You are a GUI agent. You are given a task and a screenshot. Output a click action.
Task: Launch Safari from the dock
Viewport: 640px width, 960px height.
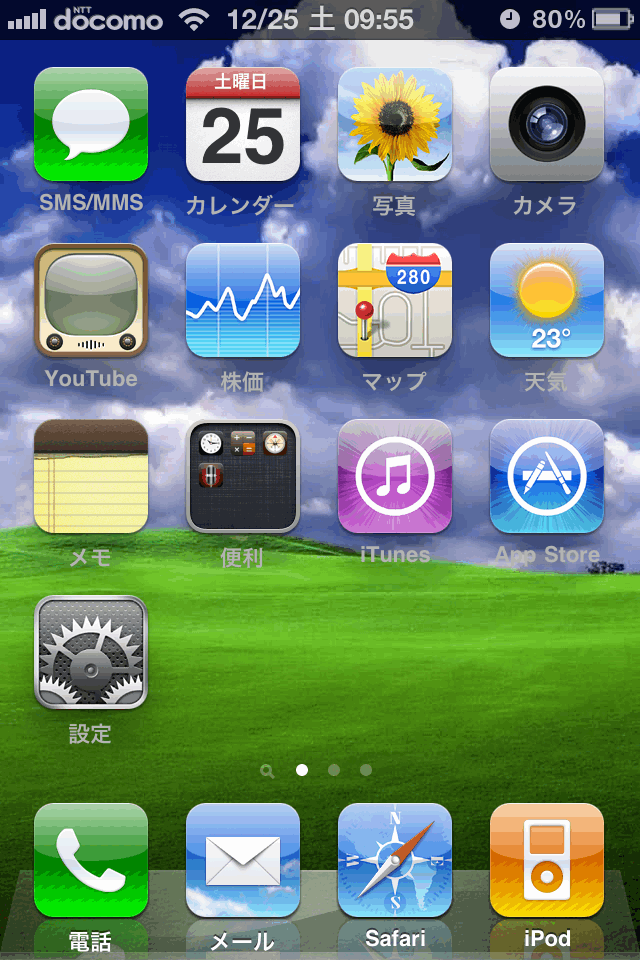[x=395, y=861]
